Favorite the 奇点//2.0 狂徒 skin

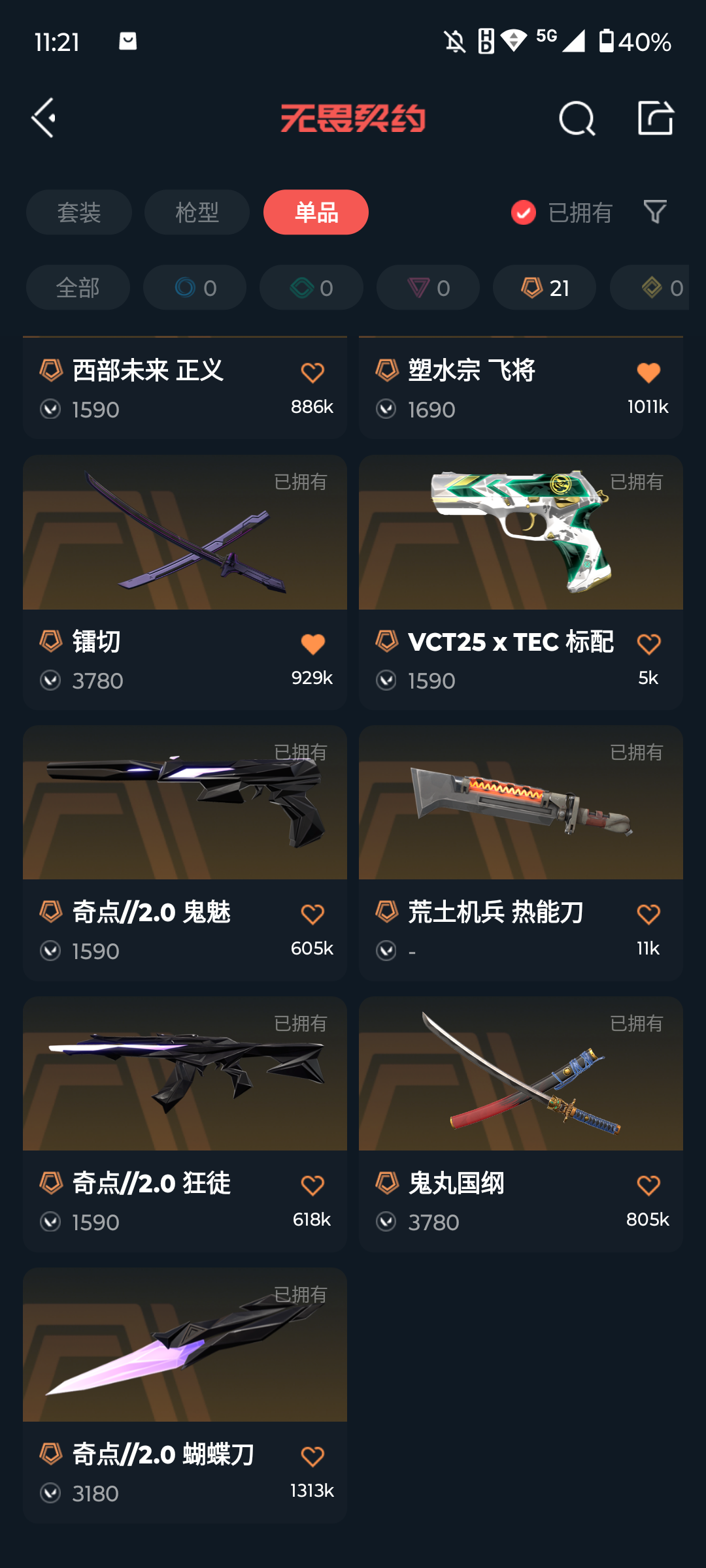point(312,1185)
